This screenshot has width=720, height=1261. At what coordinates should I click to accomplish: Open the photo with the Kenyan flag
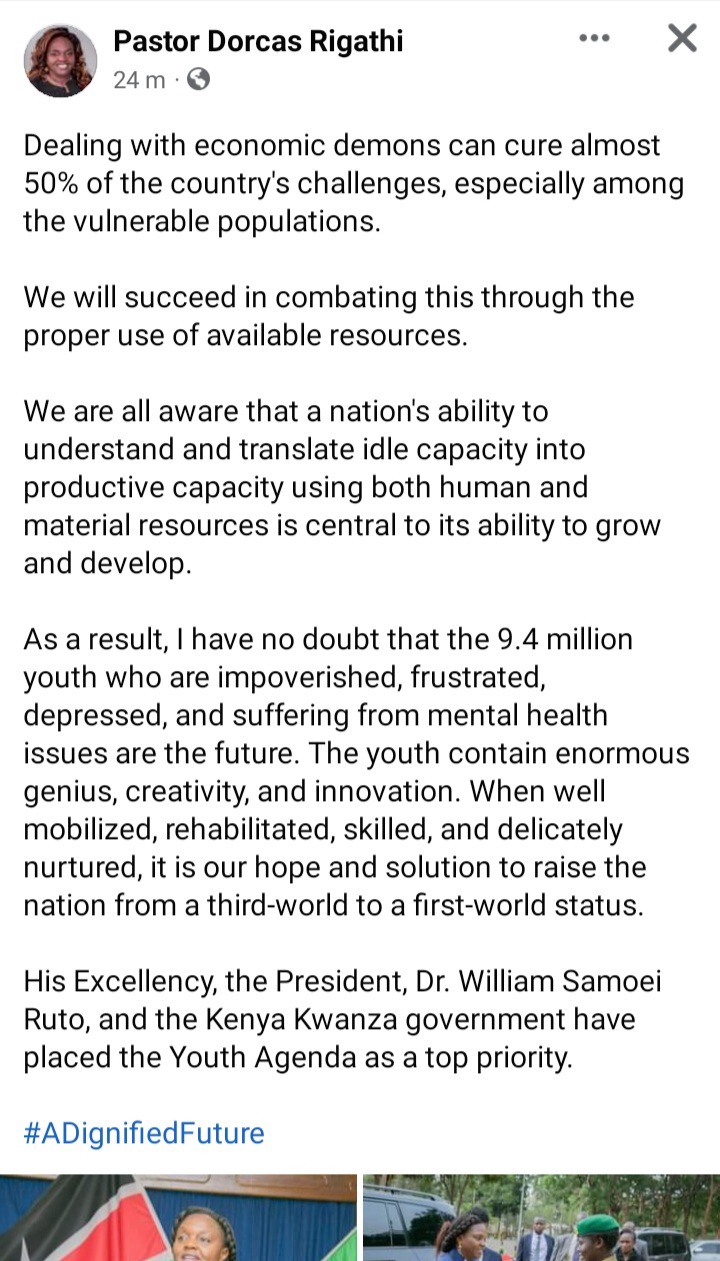(178, 1217)
